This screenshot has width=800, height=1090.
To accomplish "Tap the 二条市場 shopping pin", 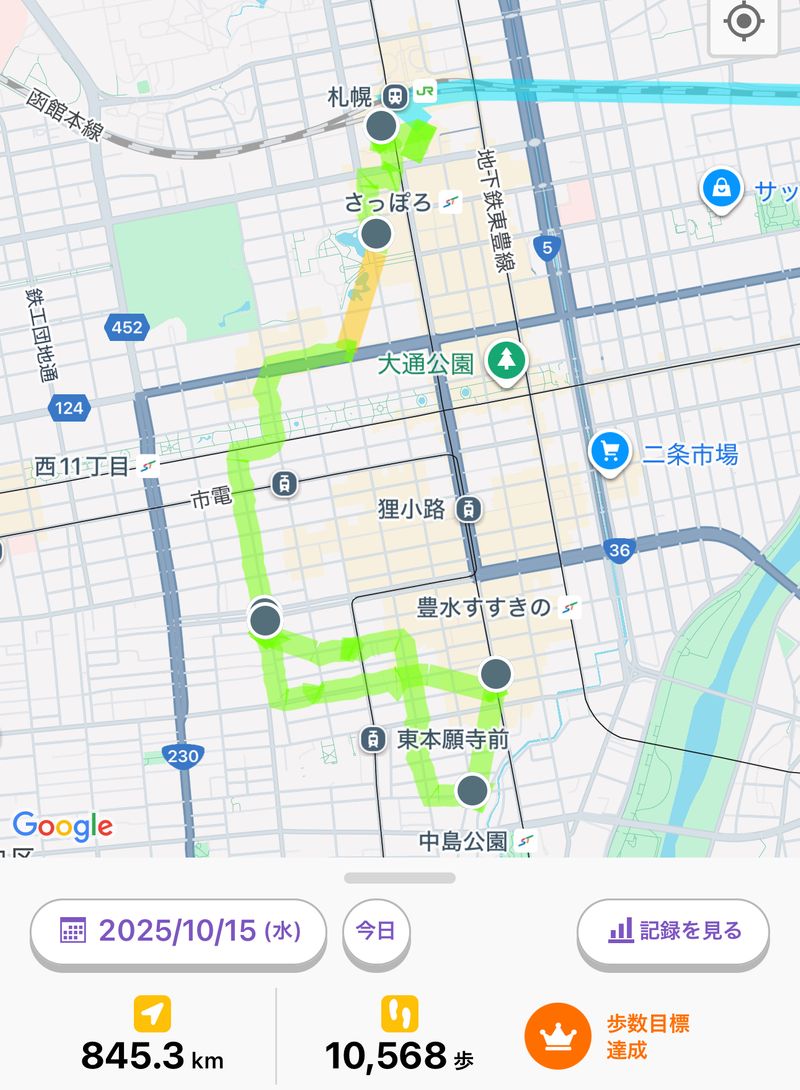I will (x=608, y=452).
